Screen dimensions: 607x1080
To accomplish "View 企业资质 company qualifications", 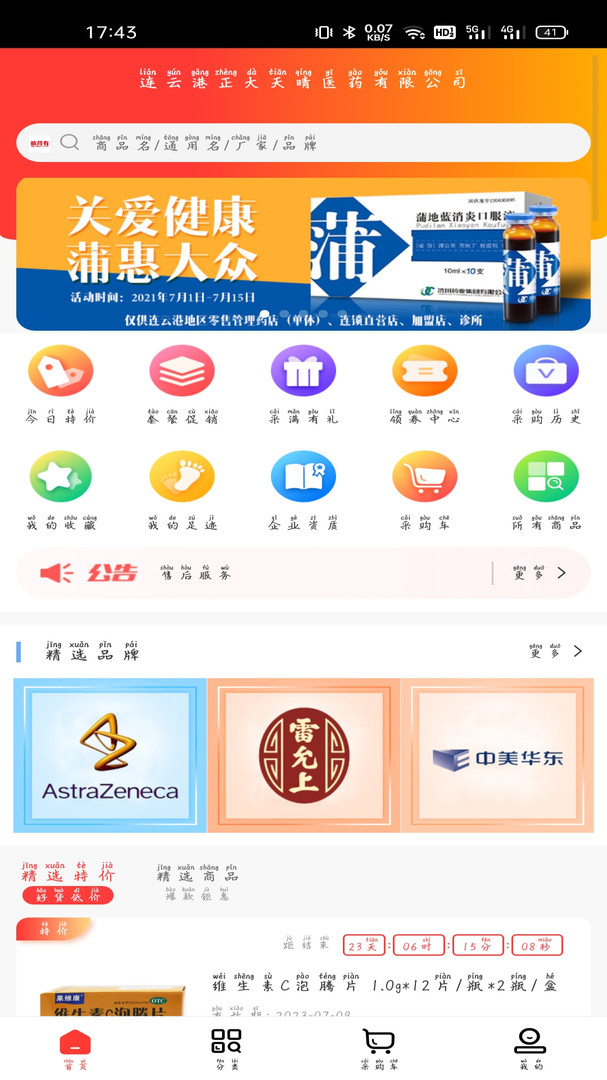I will click(303, 490).
